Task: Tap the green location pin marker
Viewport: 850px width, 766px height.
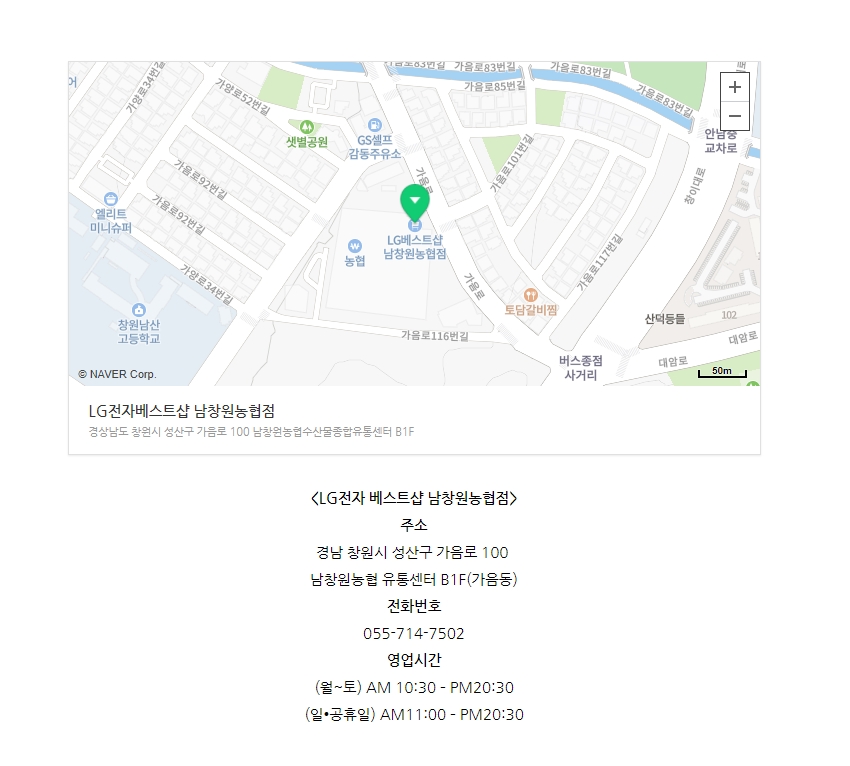Action: click(x=415, y=200)
